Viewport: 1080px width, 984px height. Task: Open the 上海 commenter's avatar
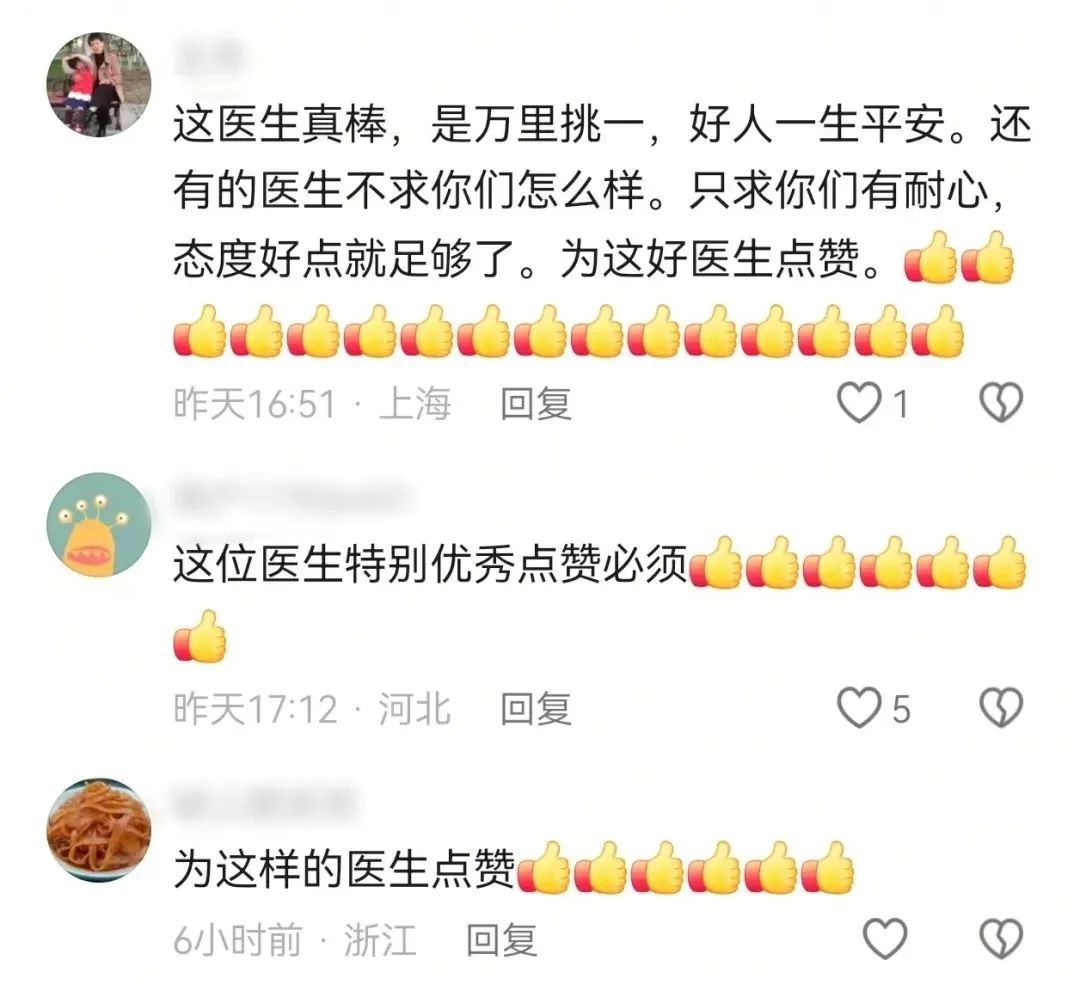(x=98, y=83)
